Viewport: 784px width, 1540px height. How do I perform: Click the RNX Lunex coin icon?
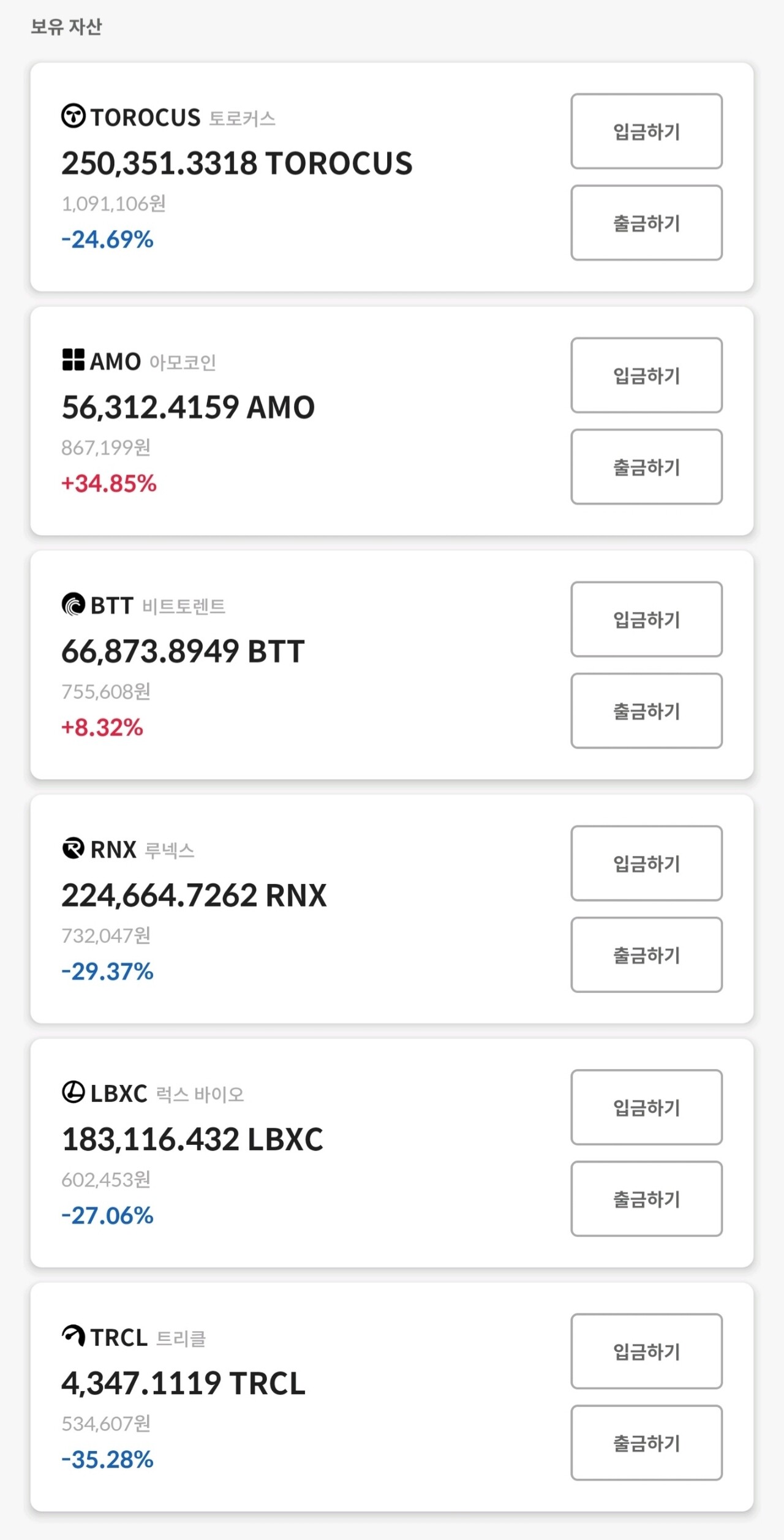pos(73,850)
